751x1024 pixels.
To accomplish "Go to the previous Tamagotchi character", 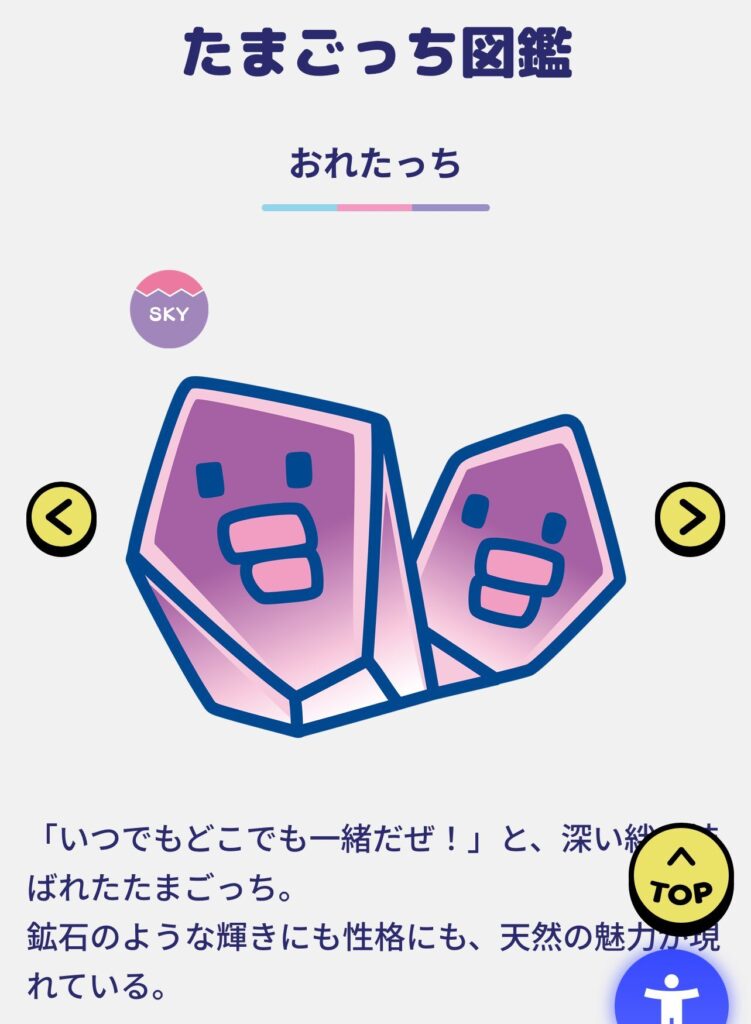I will (60, 518).
